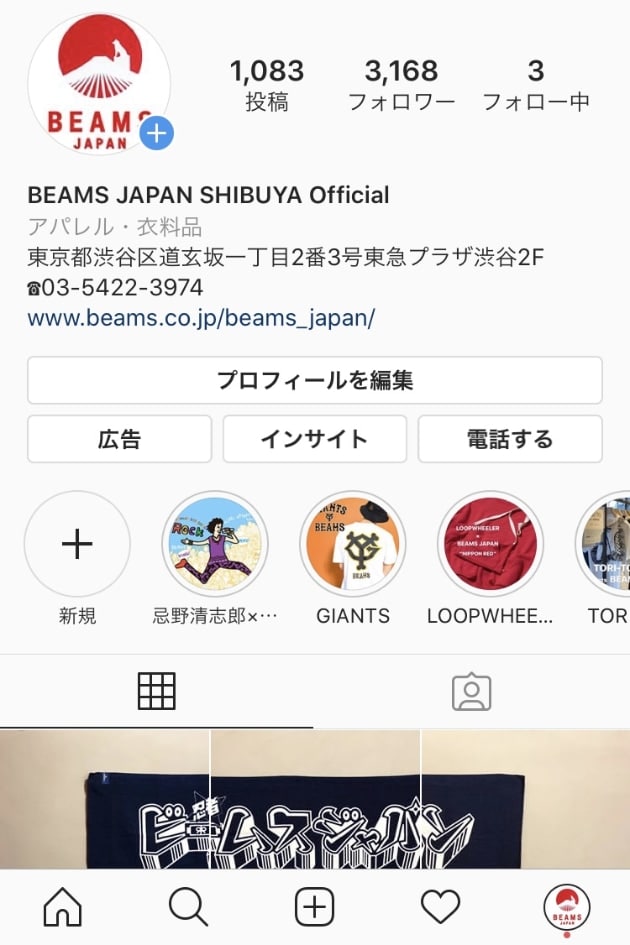Go to the home feed
The height and width of the screenshot is (945, 630).
(63, 907)
